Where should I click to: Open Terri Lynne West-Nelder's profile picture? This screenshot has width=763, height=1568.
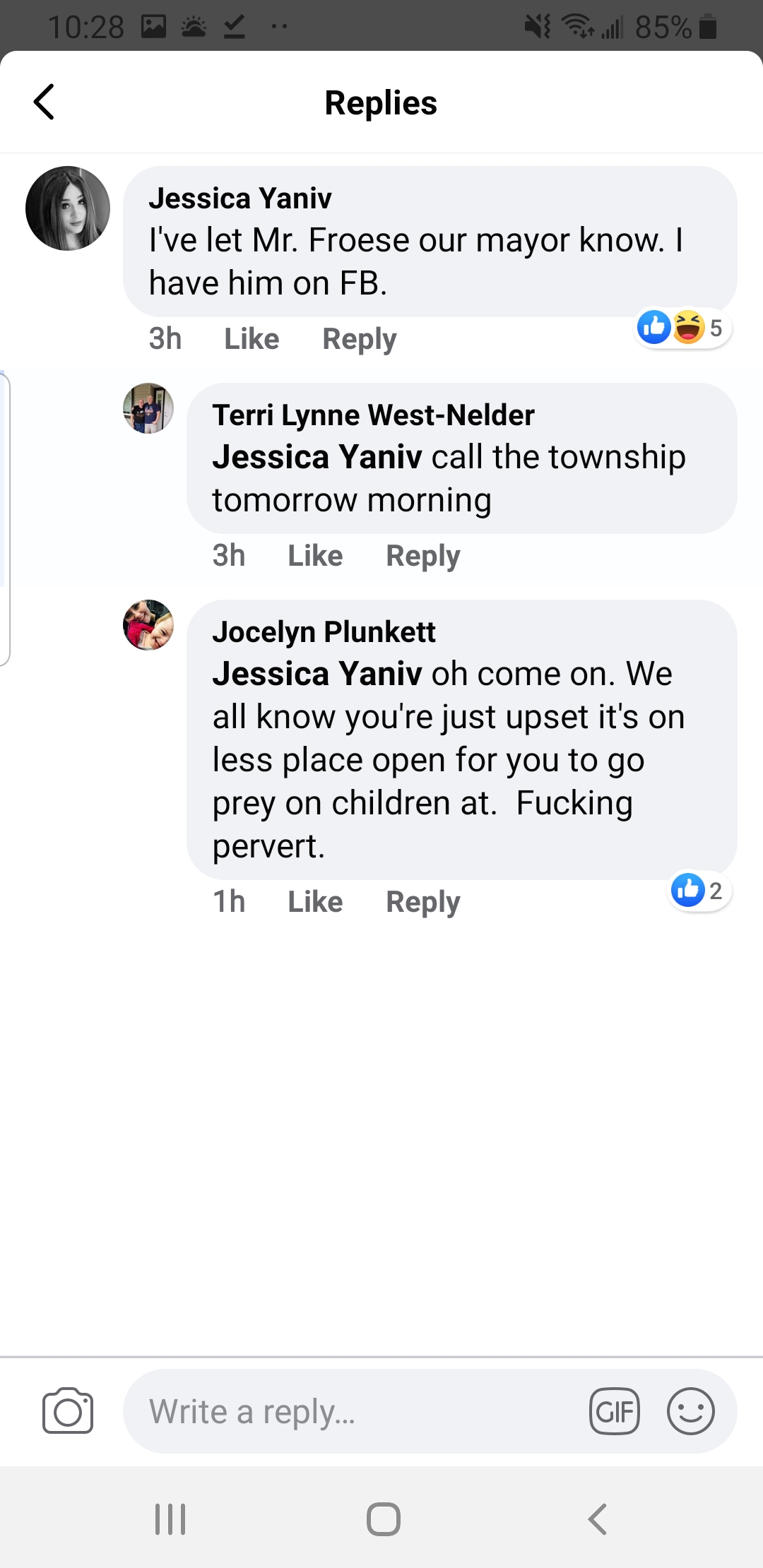click(x=148, y=408)
